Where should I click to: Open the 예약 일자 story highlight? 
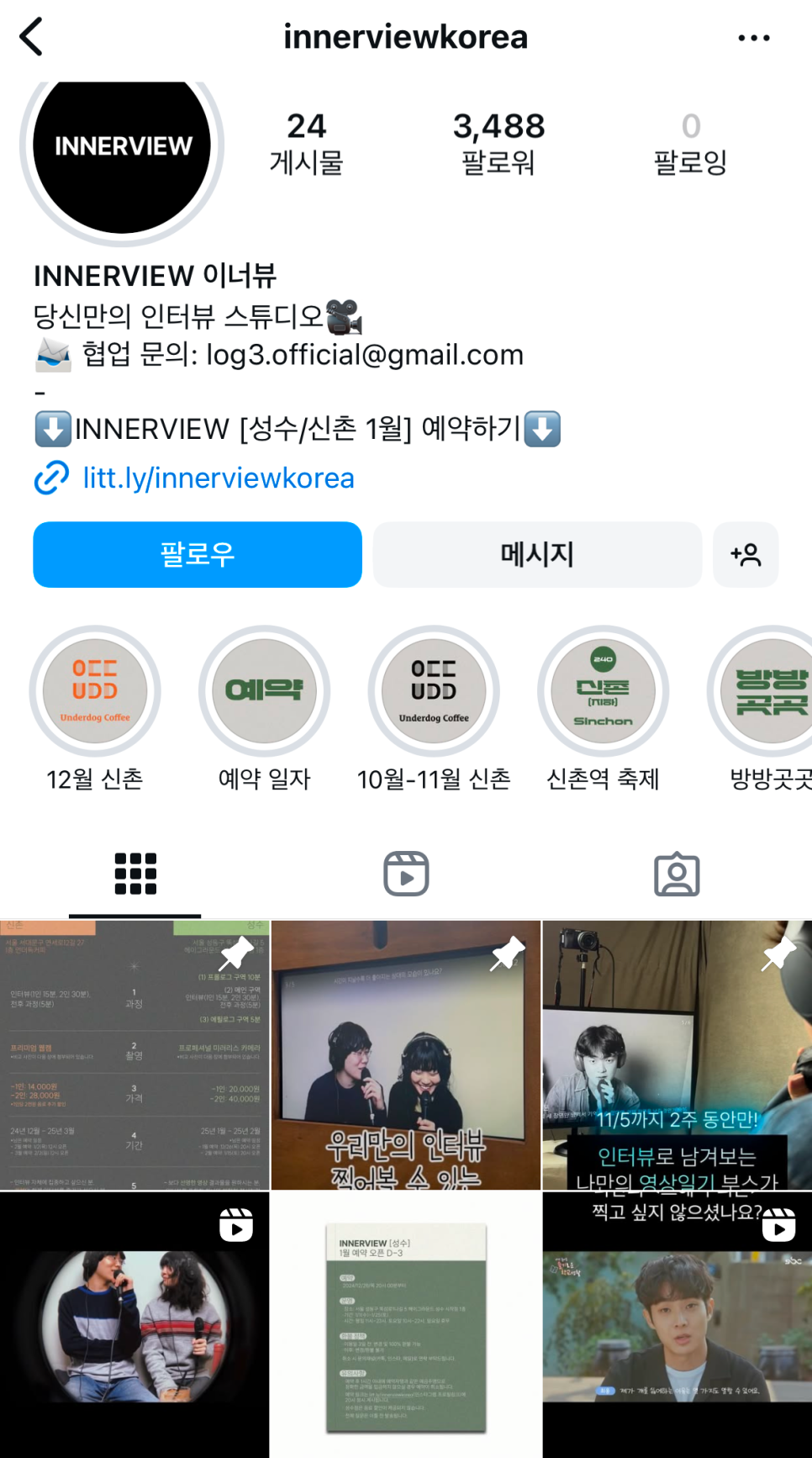(264, 691)
